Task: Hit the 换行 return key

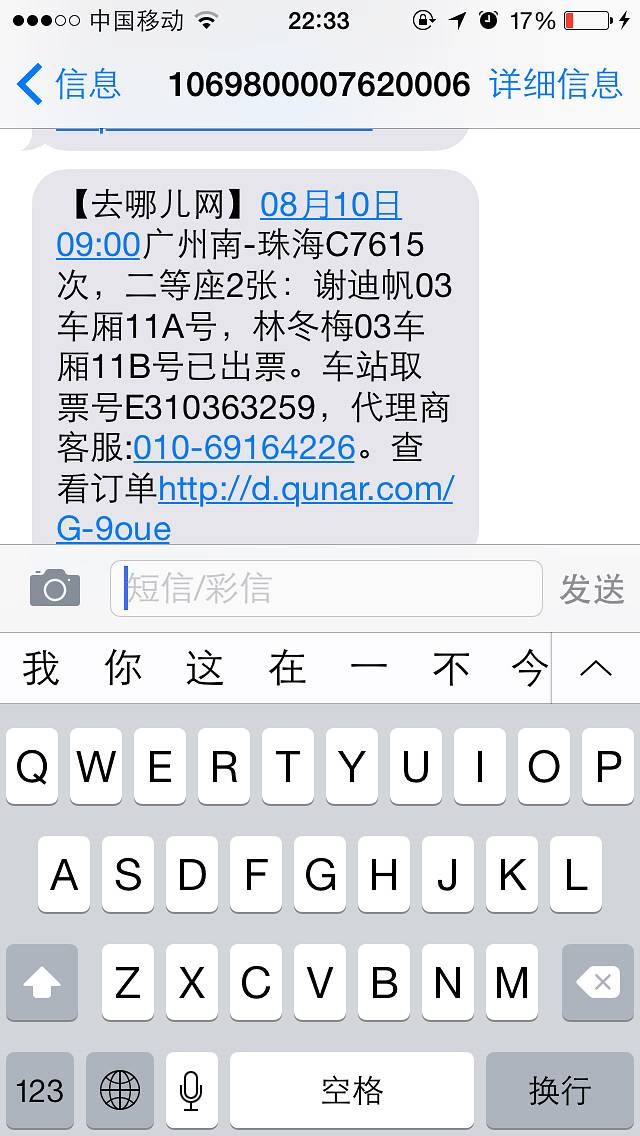Action: click(x=560, y=1089)
